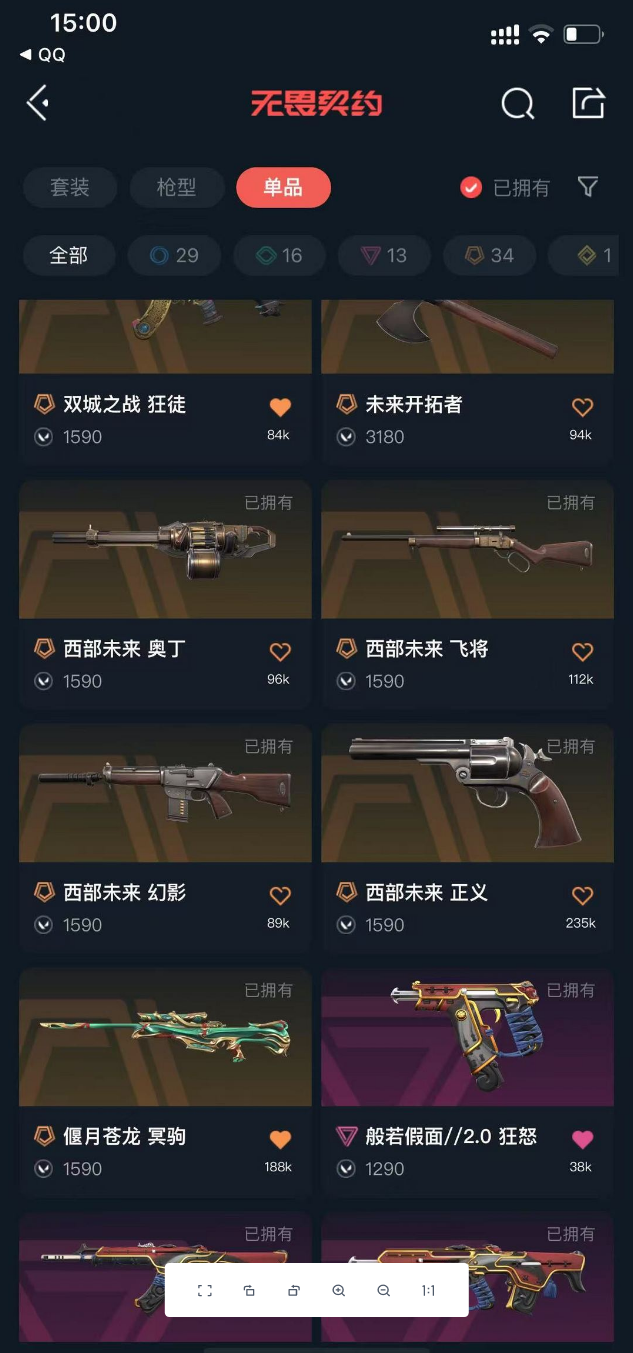Viewport: 633px width, 1353px height.
Task: Filter by the tier chip showing 16
Action: (279, 256)
